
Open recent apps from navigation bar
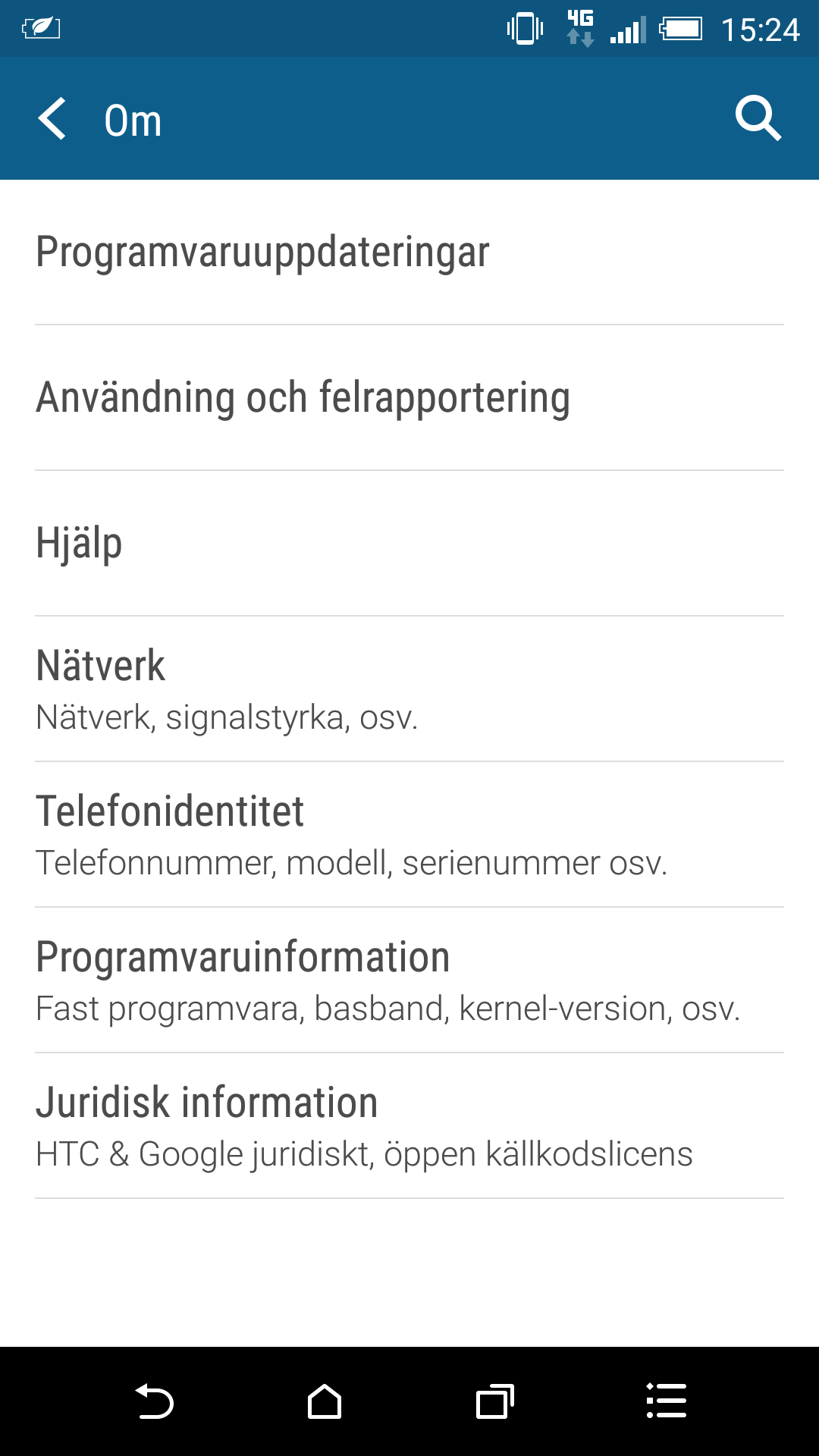pos(494,1401)
